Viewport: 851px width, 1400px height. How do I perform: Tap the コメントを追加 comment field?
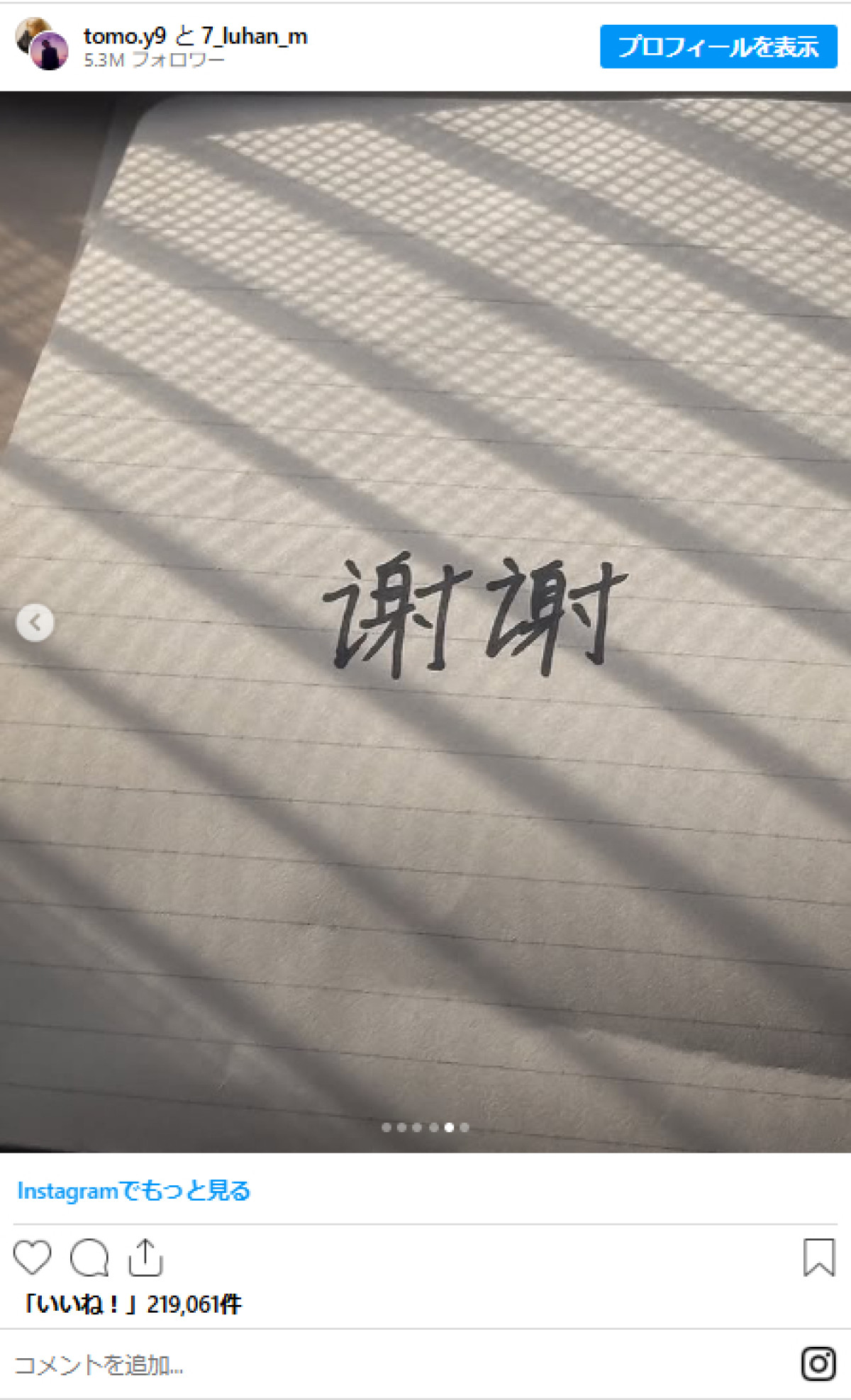[355, 1364]
